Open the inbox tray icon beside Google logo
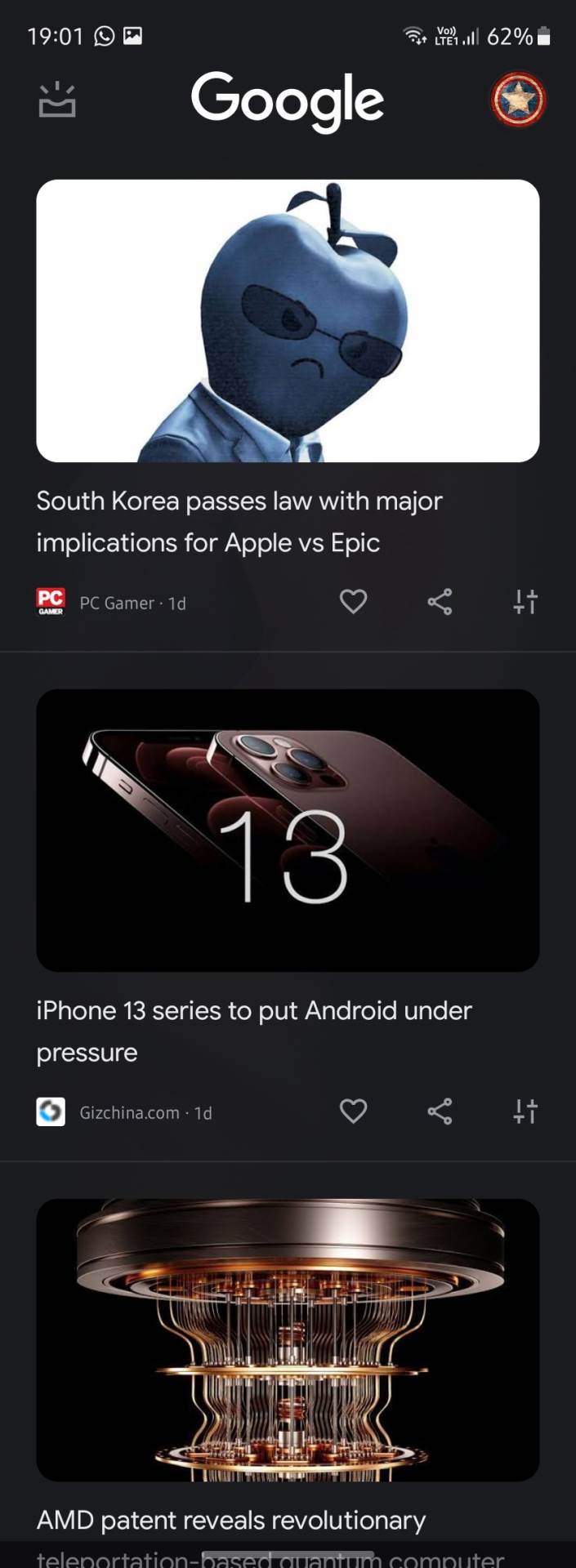This screenshot has width=576, height=1568. coord(57,100)
